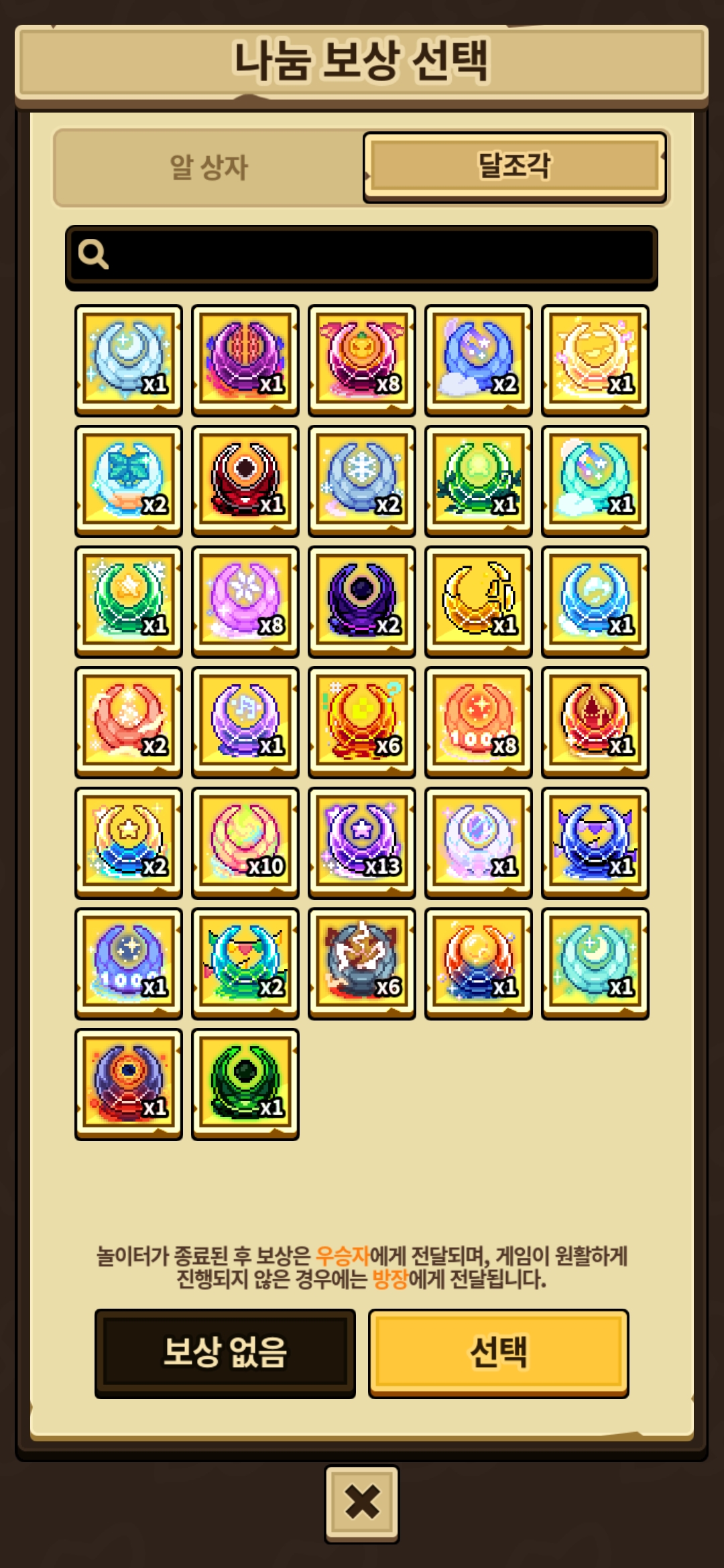Pick the moon piece with x10
Screen dimensions: 724x1568
(x=245, y=843)
